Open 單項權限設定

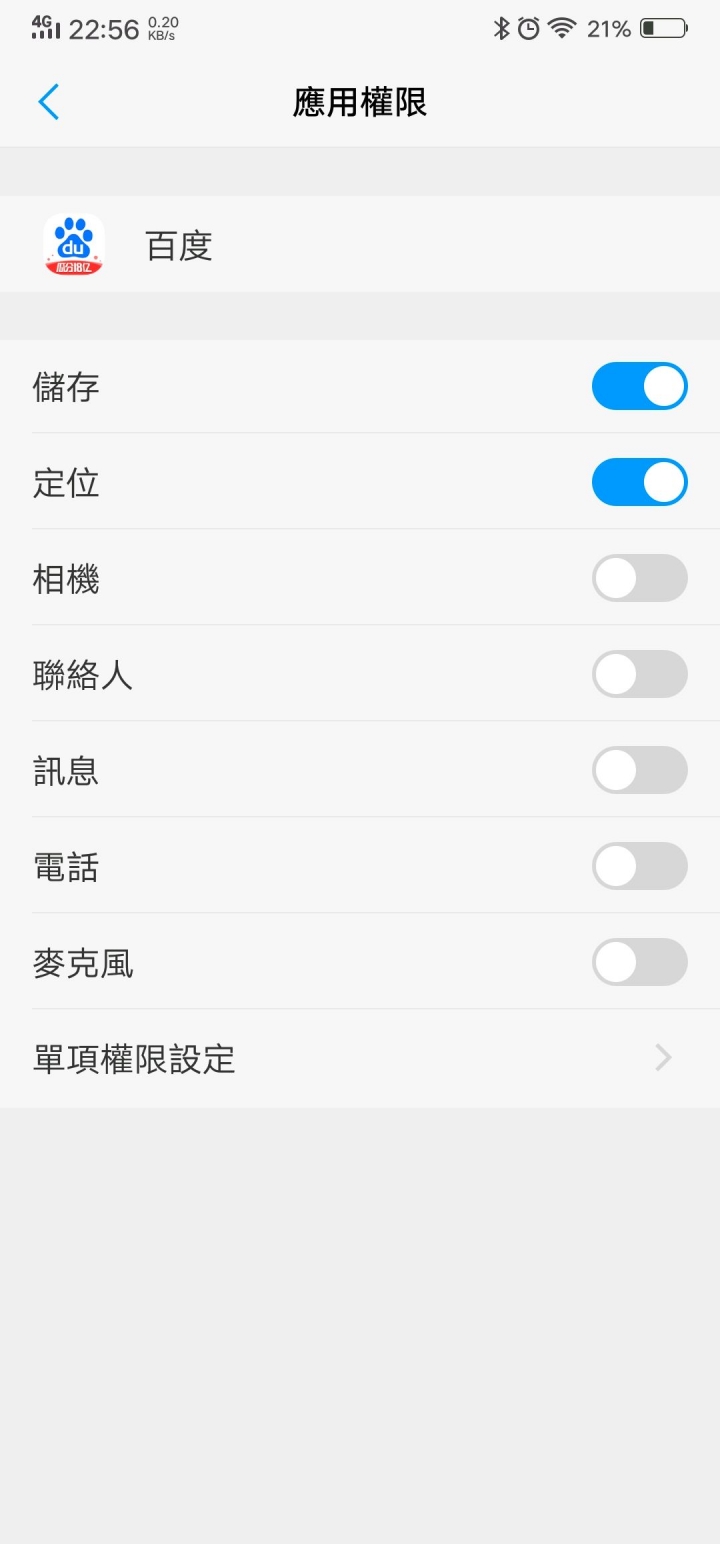(360, 1058)
